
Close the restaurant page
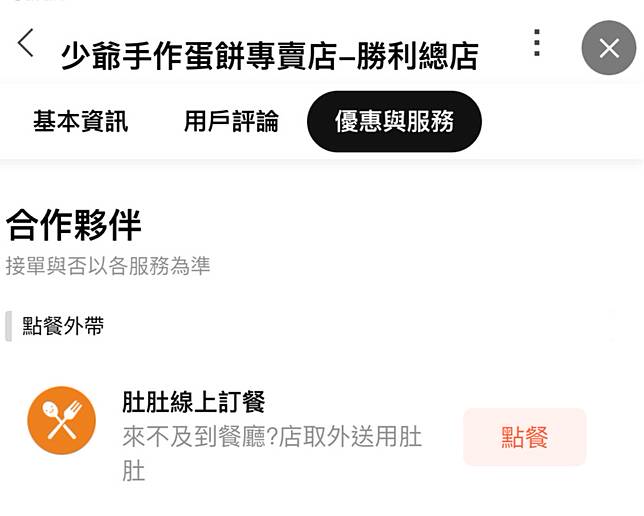(x=608, y=48)
